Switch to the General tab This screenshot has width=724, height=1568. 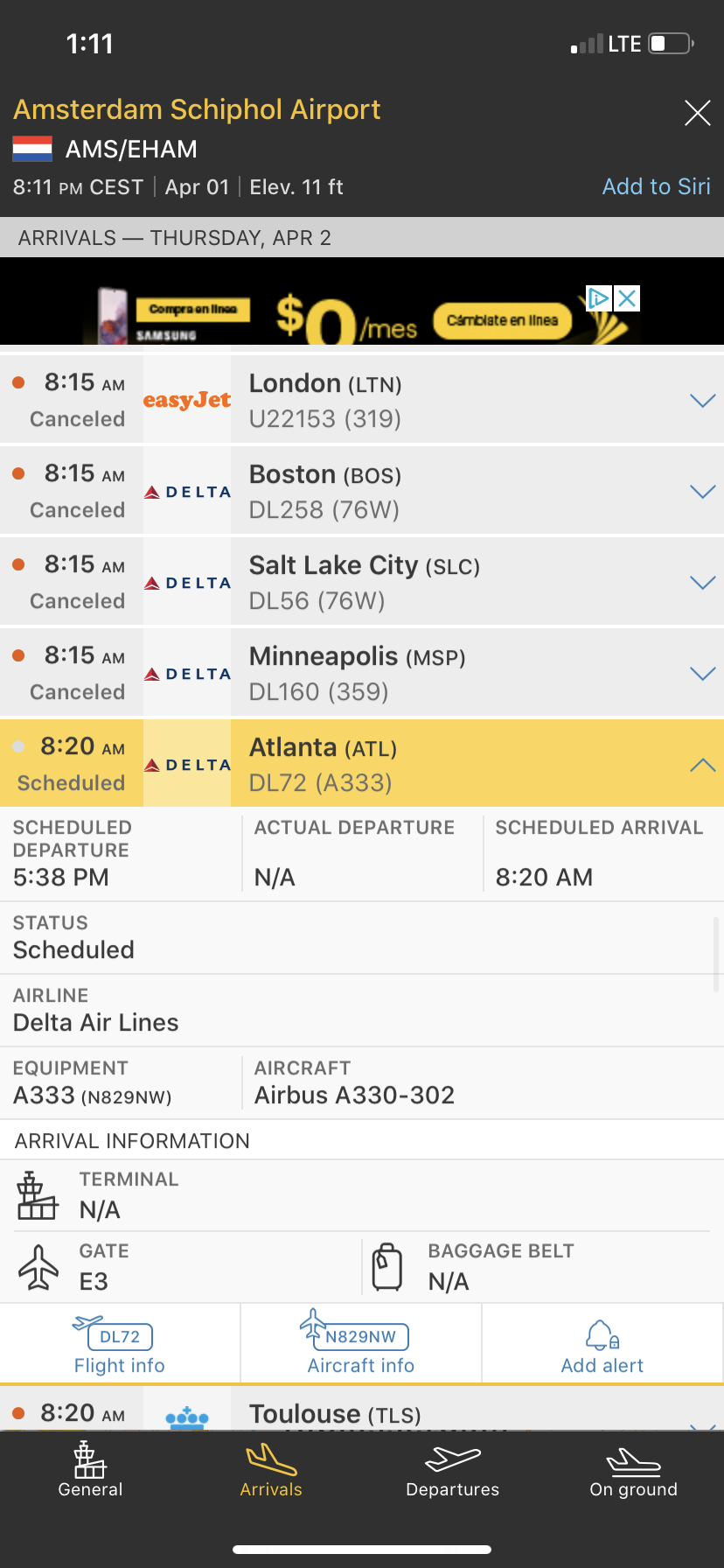click(90, 1471)
